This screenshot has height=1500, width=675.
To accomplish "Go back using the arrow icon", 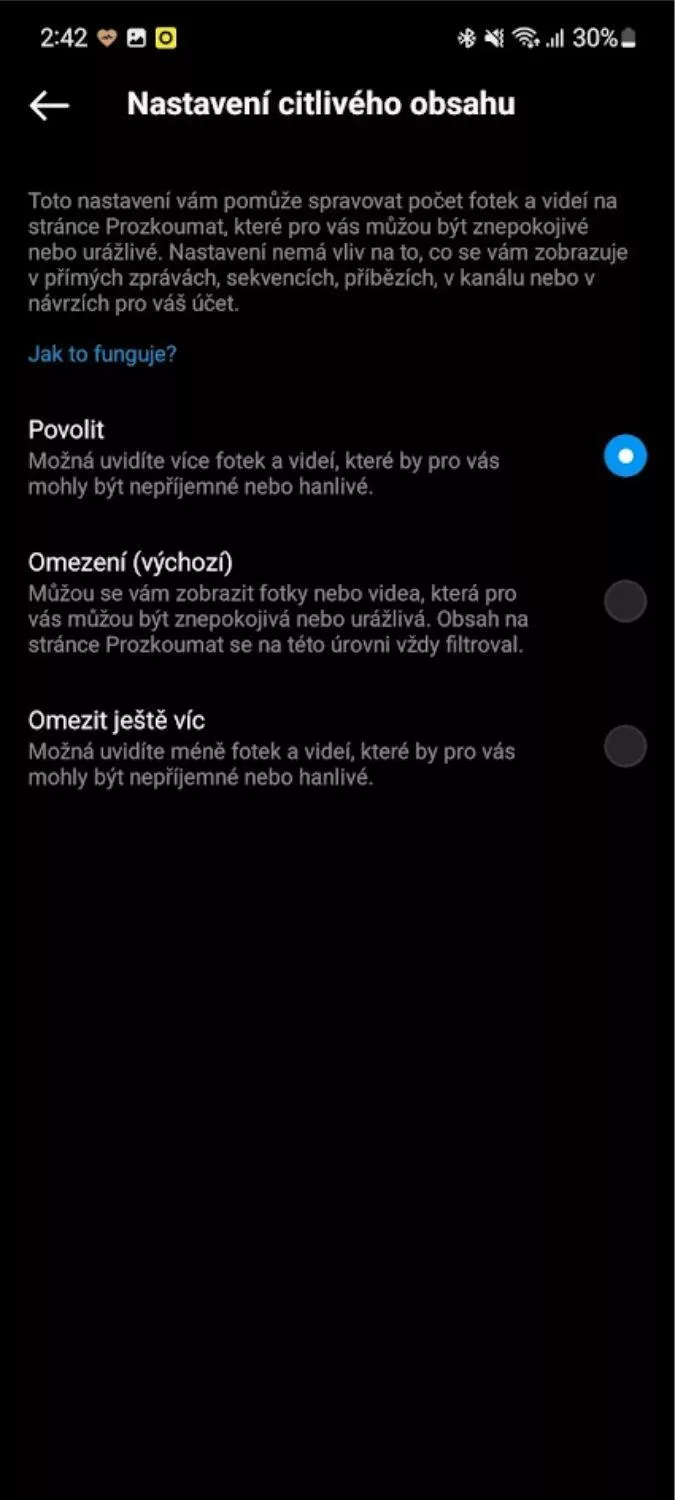I will pos(49,105).
